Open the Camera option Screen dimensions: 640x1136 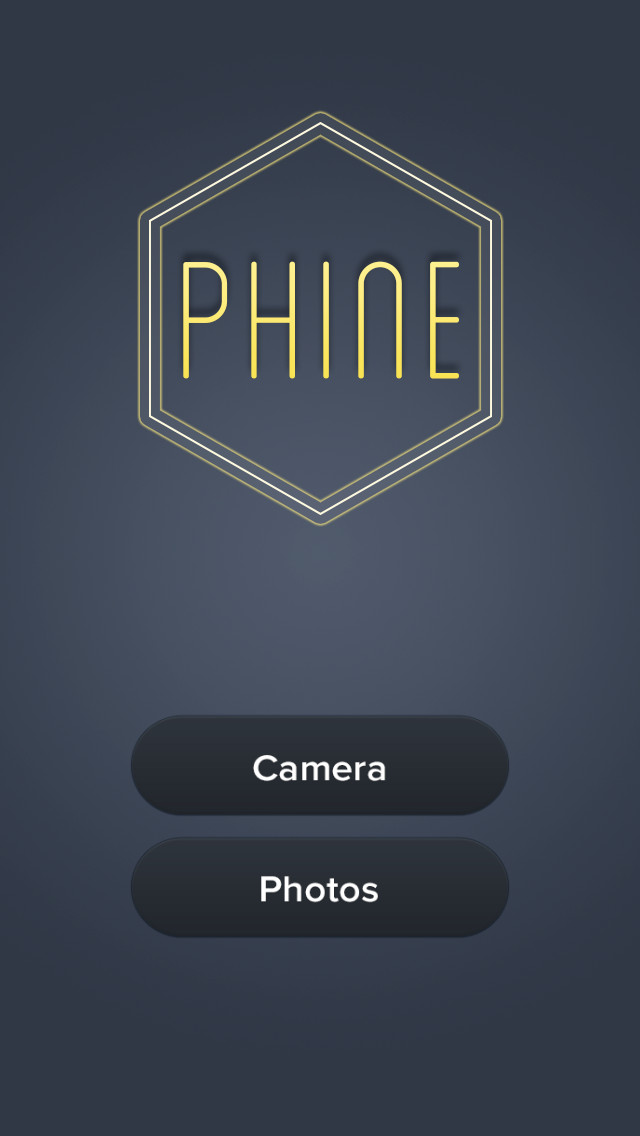pos(320,766)
